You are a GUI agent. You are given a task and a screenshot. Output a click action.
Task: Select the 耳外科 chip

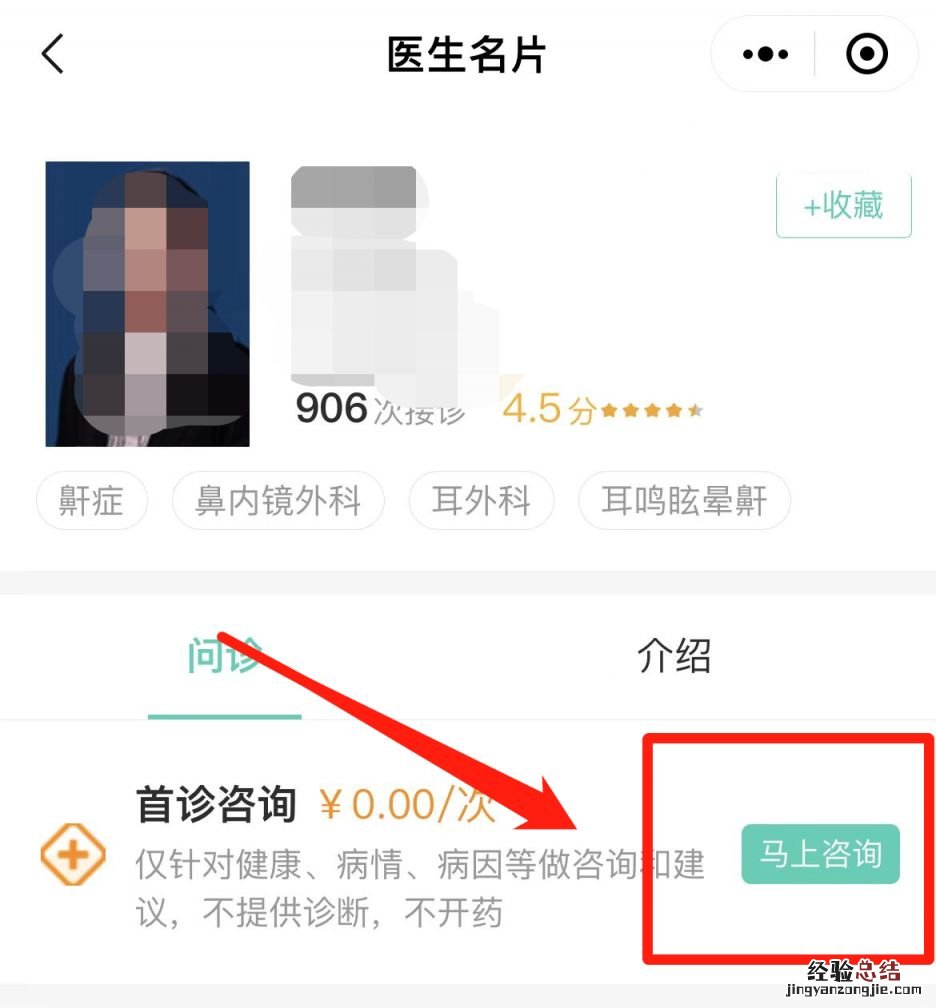[x=481, y=500]
